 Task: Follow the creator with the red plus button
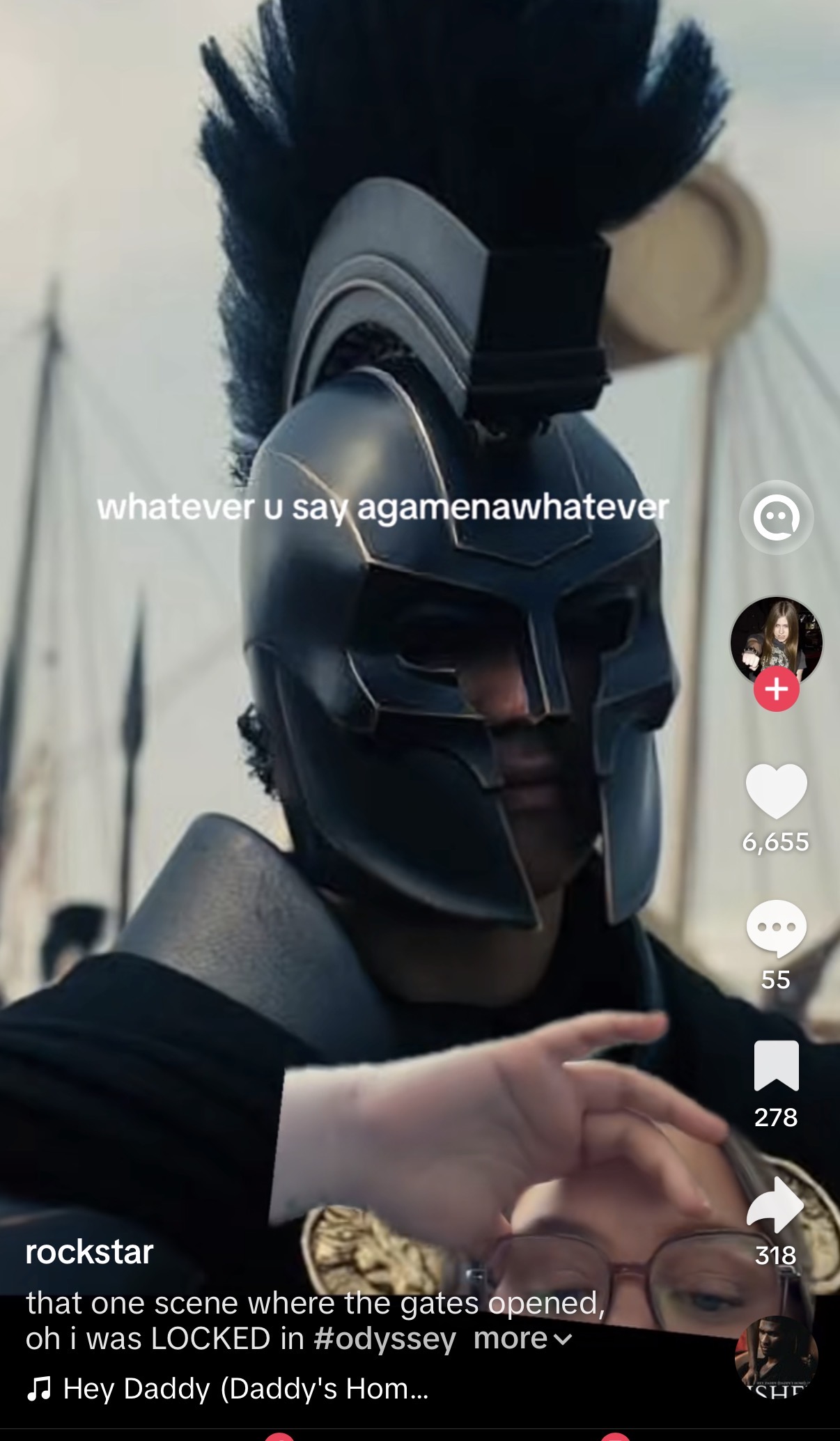tap(776, 689)
